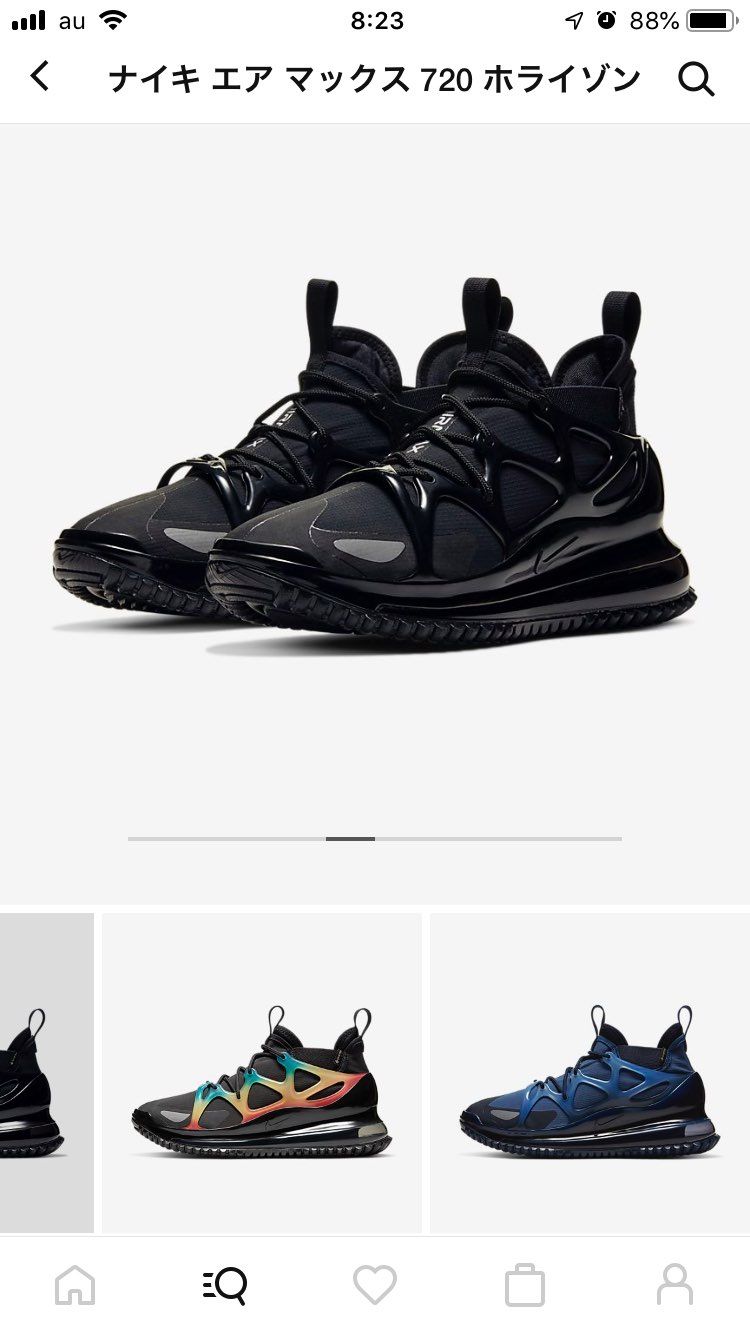
Task: Open the shopping bag tab
Action: click(525, 1285)
